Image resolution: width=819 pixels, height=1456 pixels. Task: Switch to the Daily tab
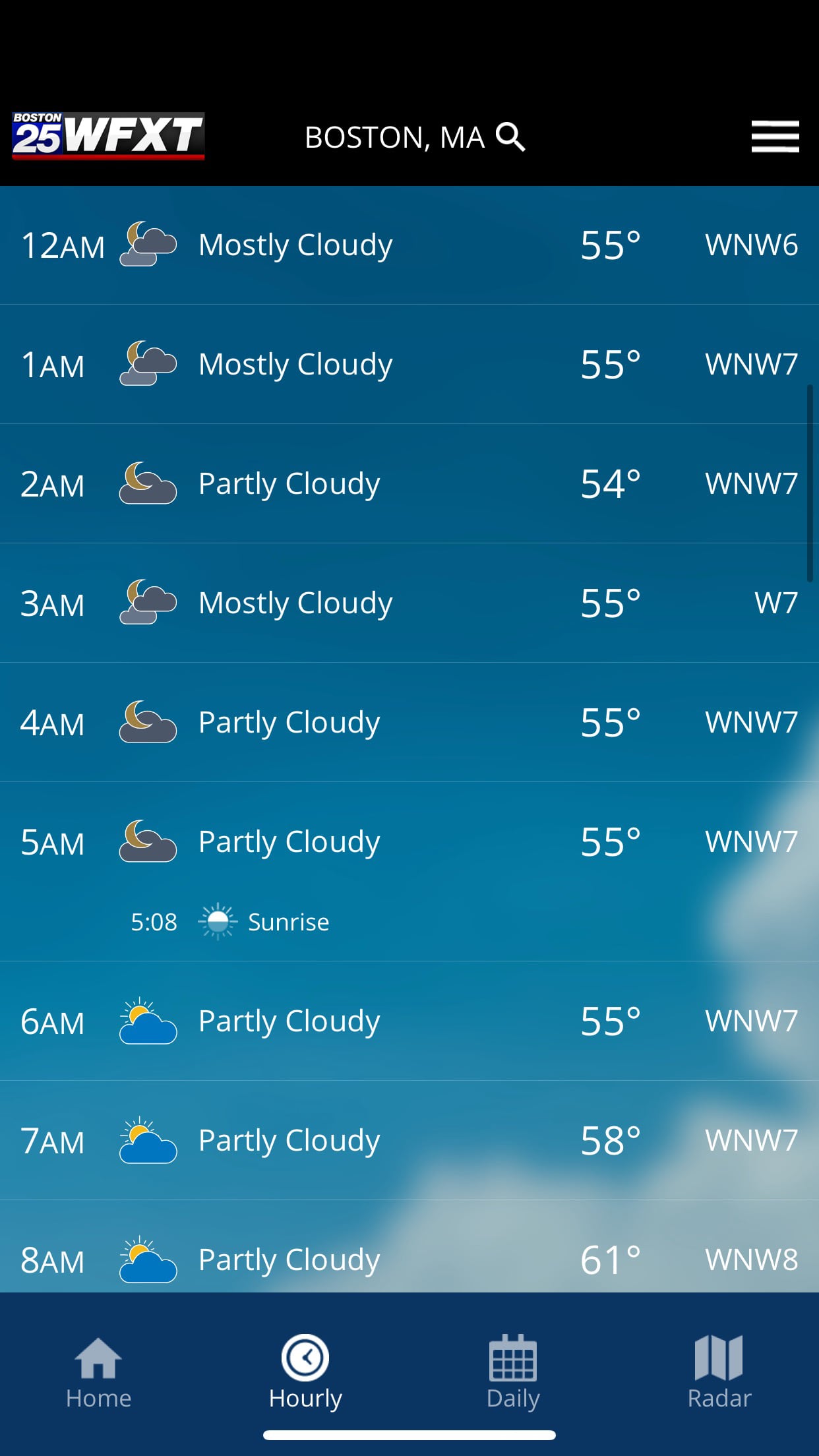513,1373
